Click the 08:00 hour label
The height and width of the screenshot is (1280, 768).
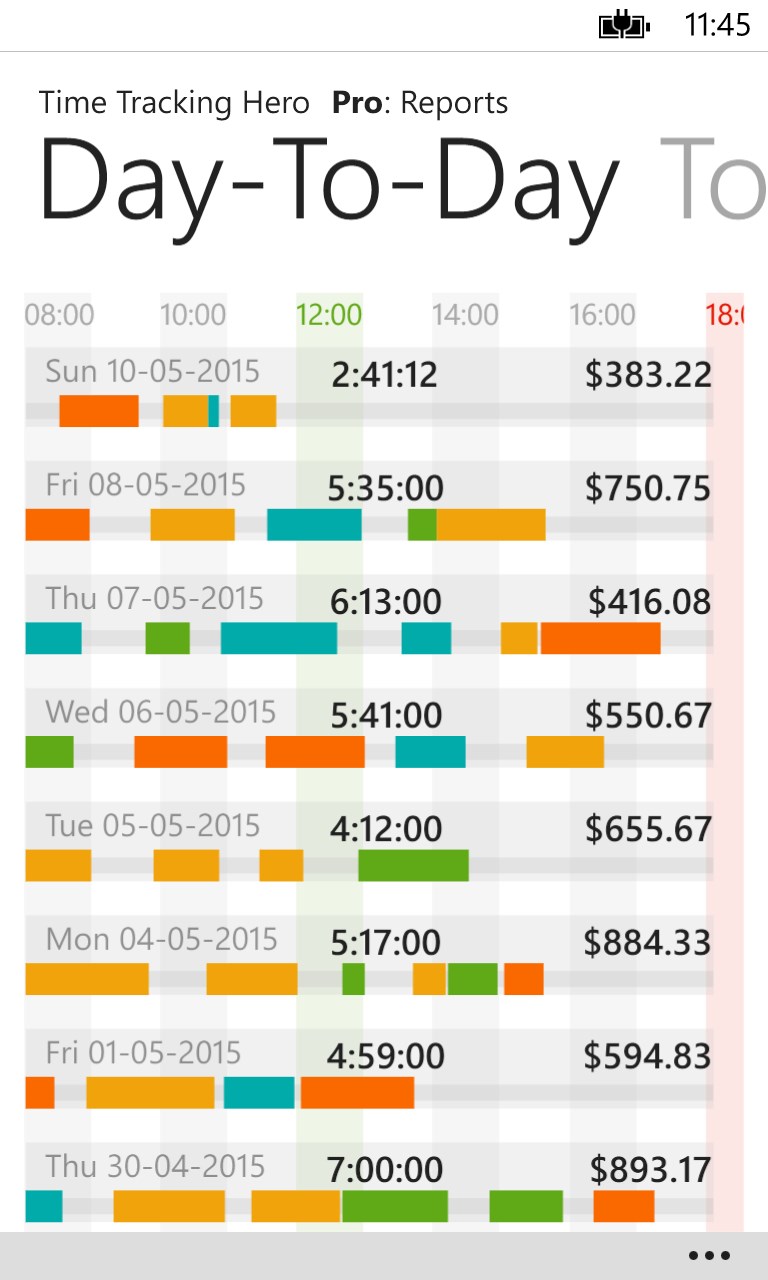[60, 313]
